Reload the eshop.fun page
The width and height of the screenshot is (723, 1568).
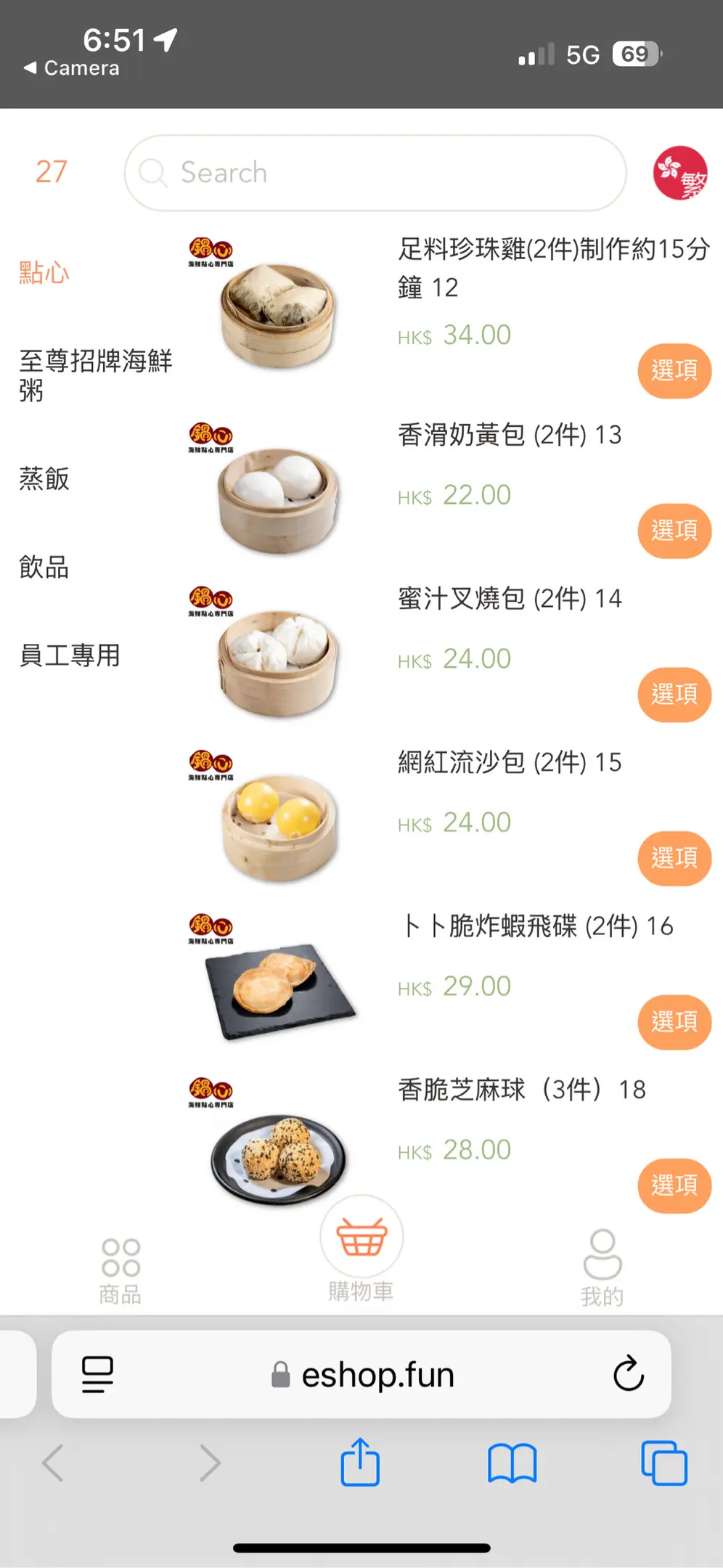point(628,1373)
